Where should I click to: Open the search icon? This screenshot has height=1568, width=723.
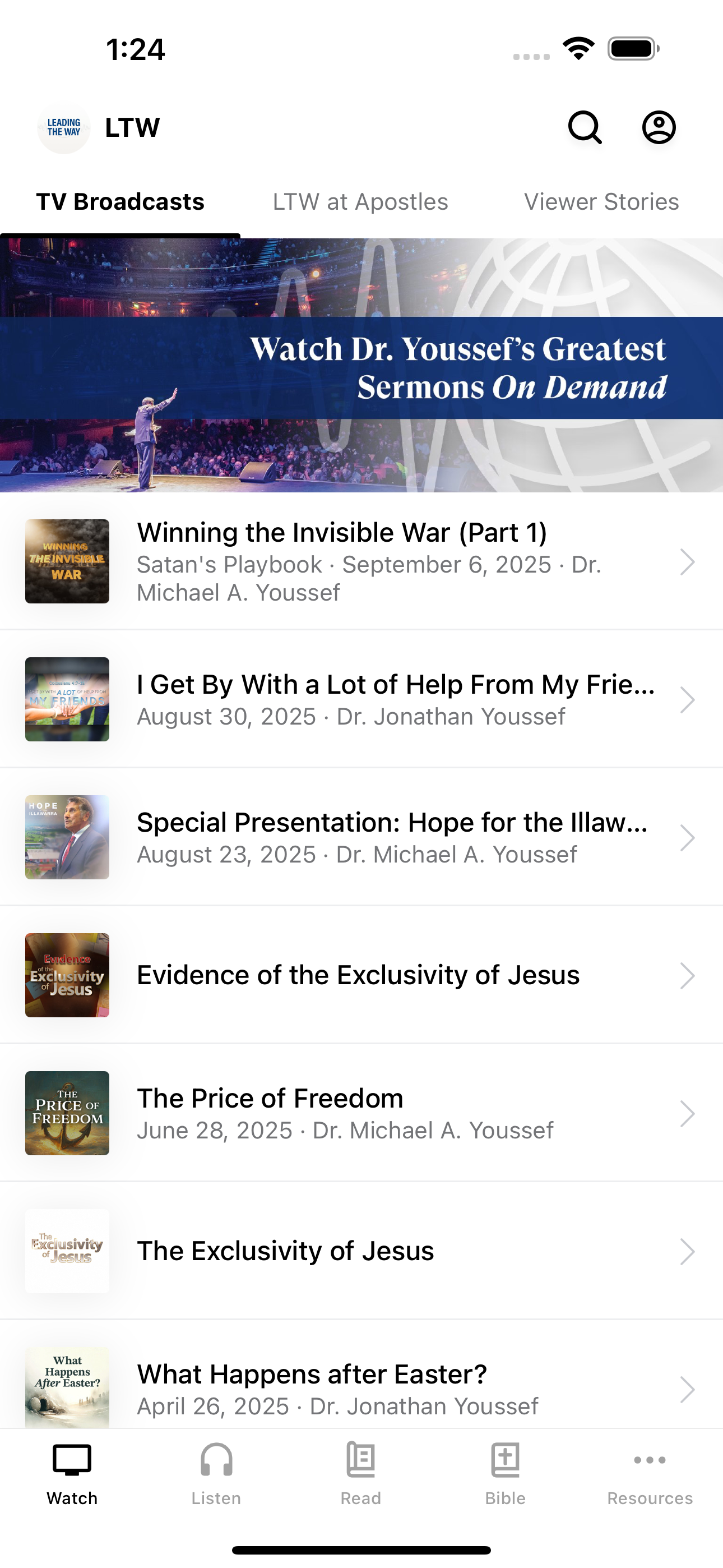585,127
